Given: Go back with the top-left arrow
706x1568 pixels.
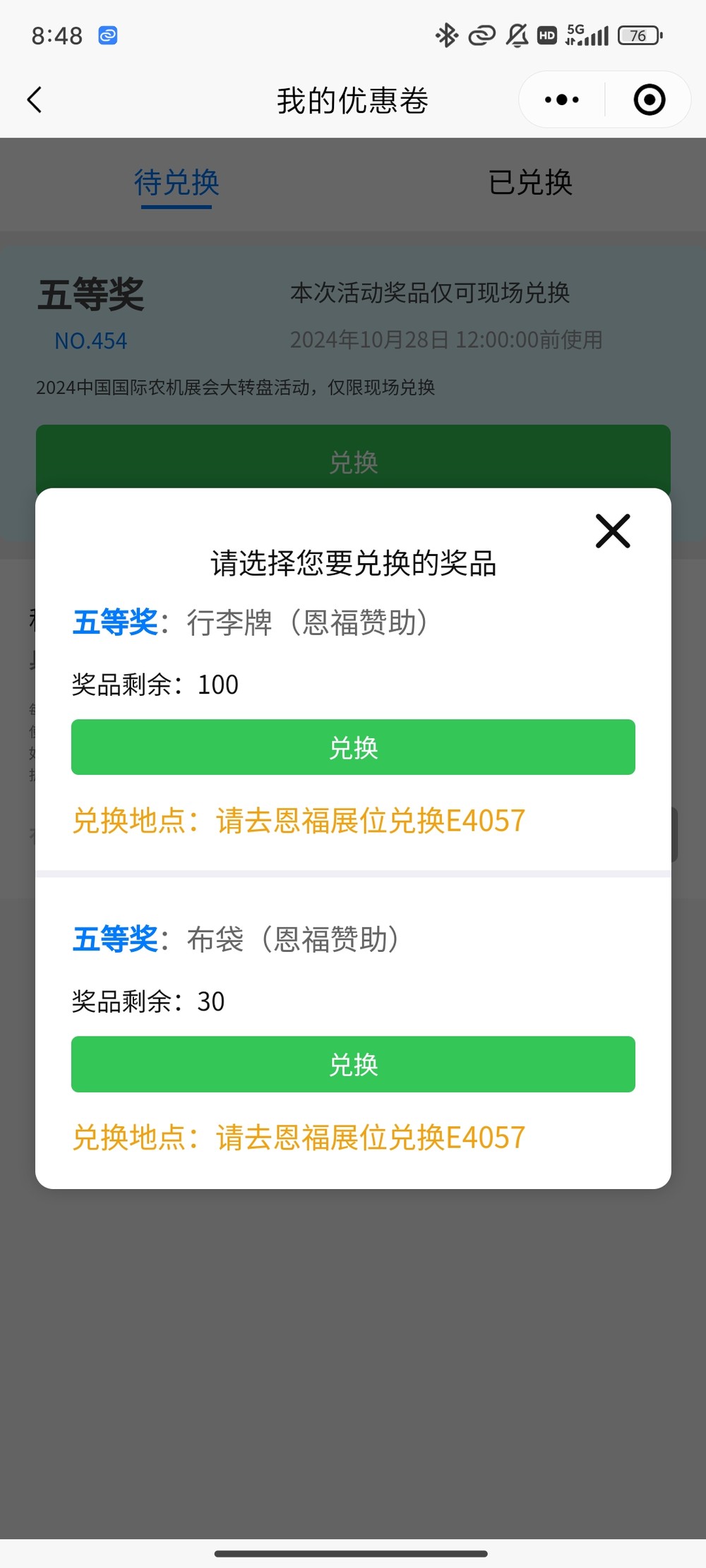Looking at the screenshot, I should click(35, 99).
